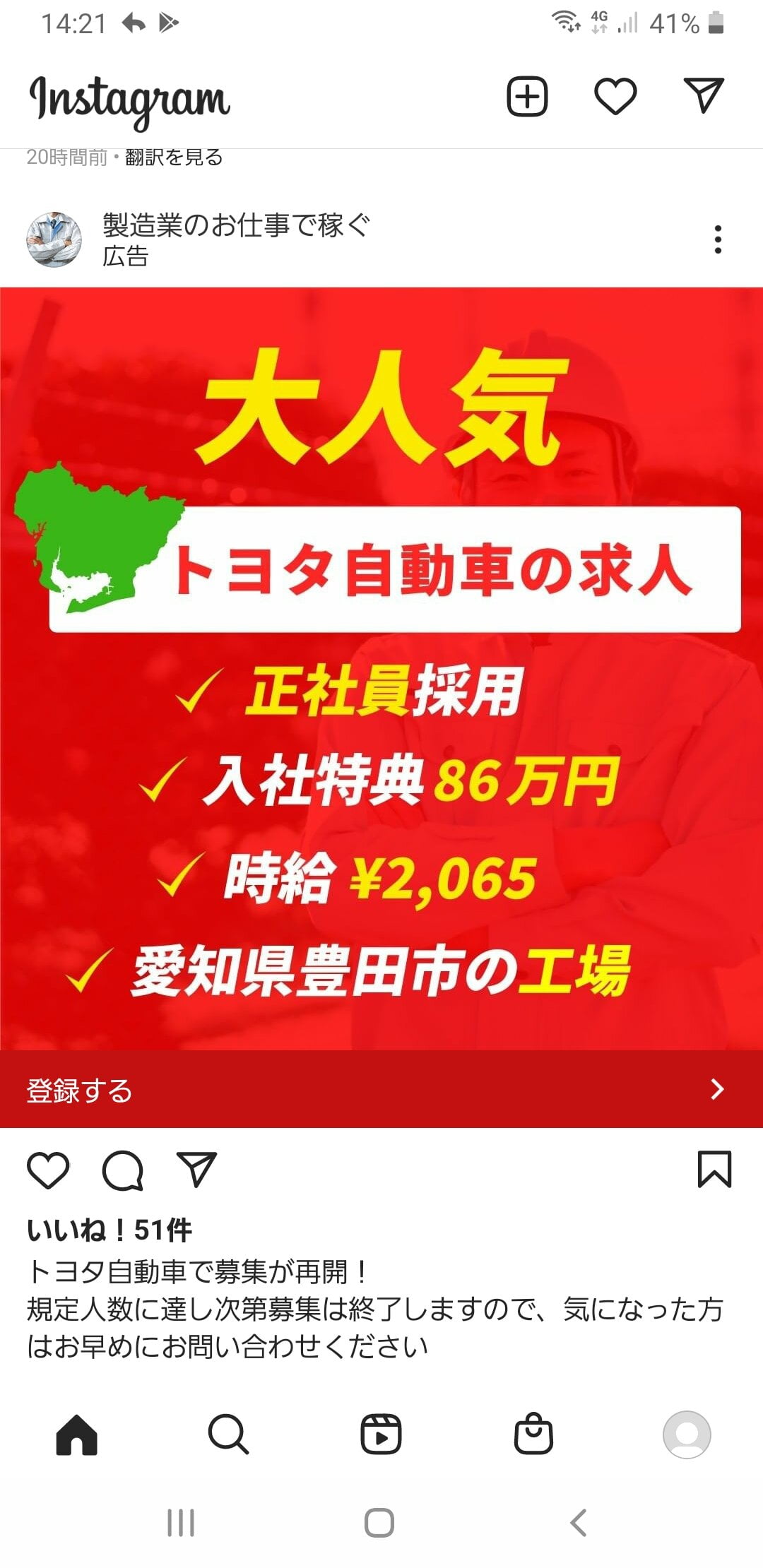Open the ad's three-dot overflow menu

(x=718, y=239)
